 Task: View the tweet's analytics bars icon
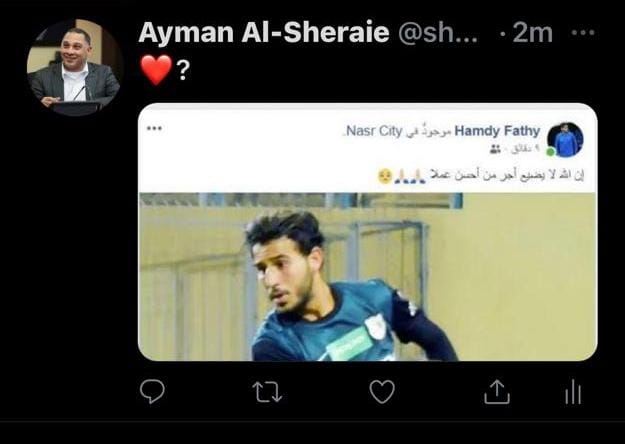coord(573,392)
